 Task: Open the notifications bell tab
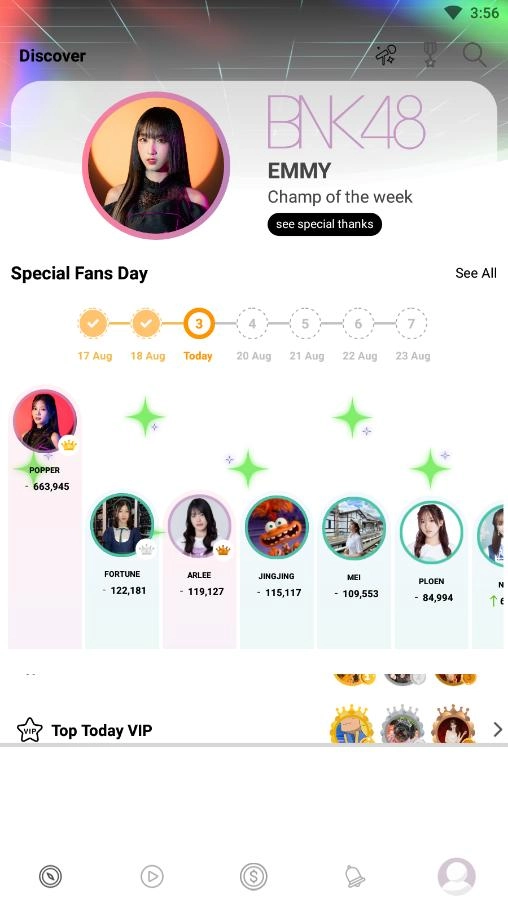click(355, 877)
